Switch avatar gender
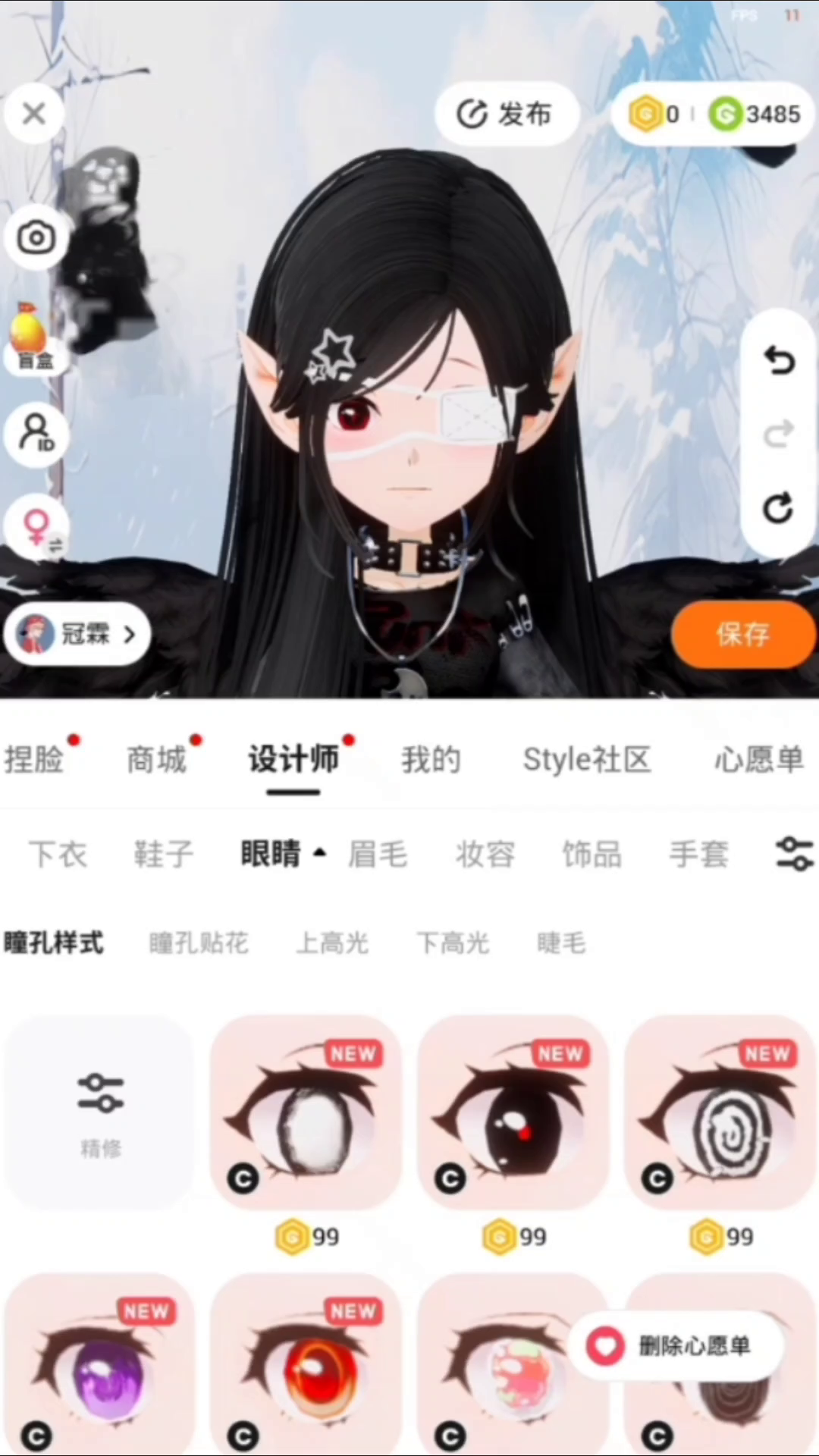 coord(38,526)
